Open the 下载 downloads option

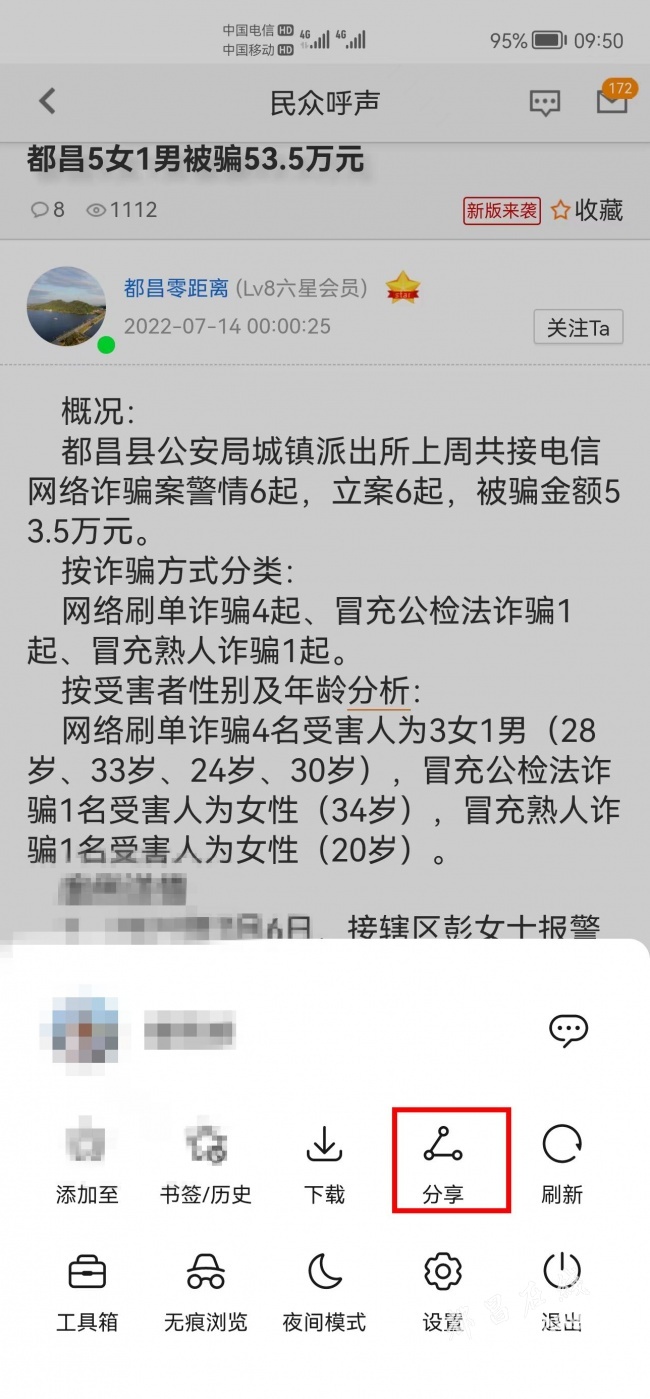pyautogui.click(x=324, y=1163)
